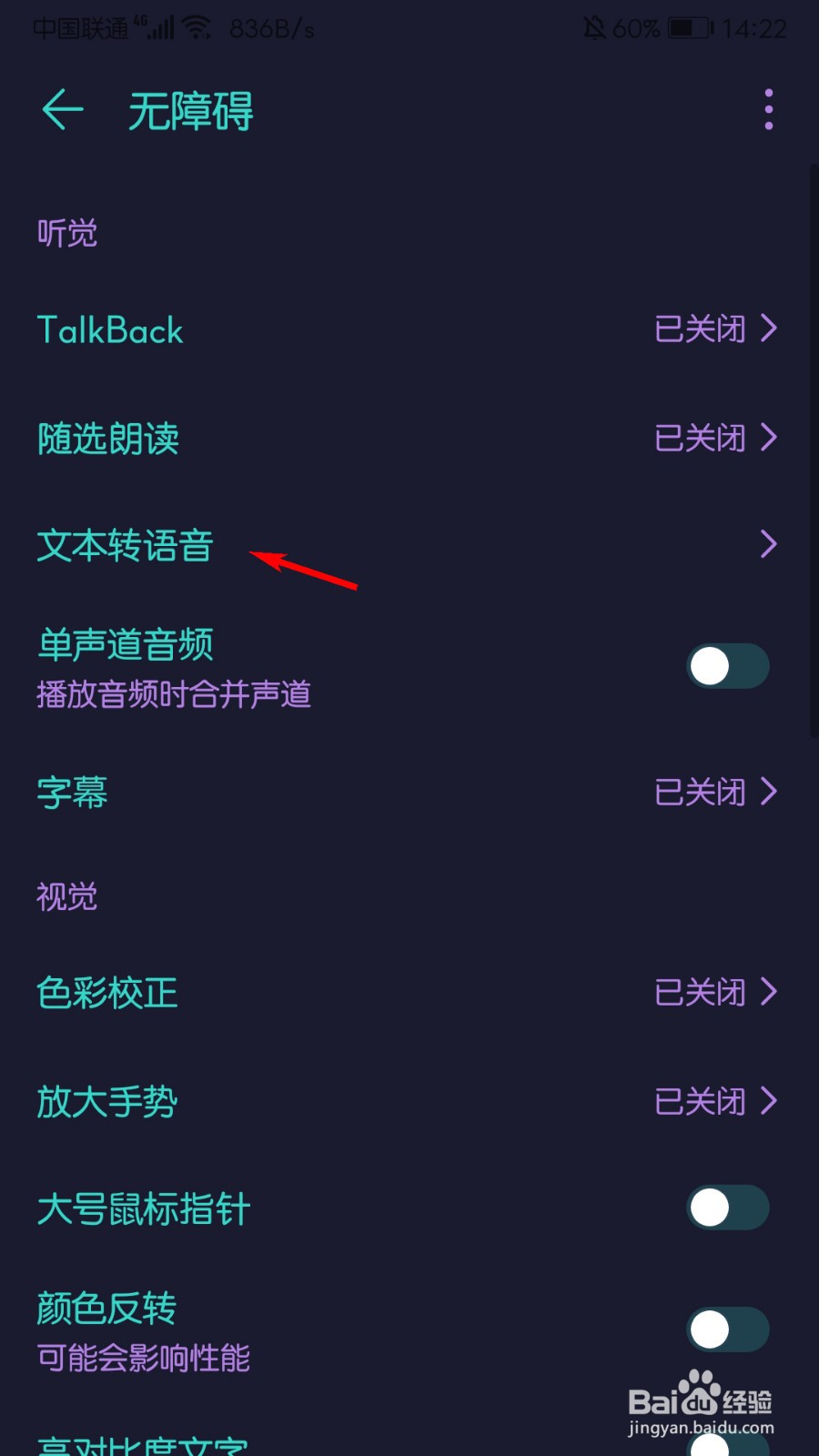Image resolution: width=819 pixels, height=1456 pixels.
Task: Click the 放大手势 row
Action: (x=106, y=1101)
